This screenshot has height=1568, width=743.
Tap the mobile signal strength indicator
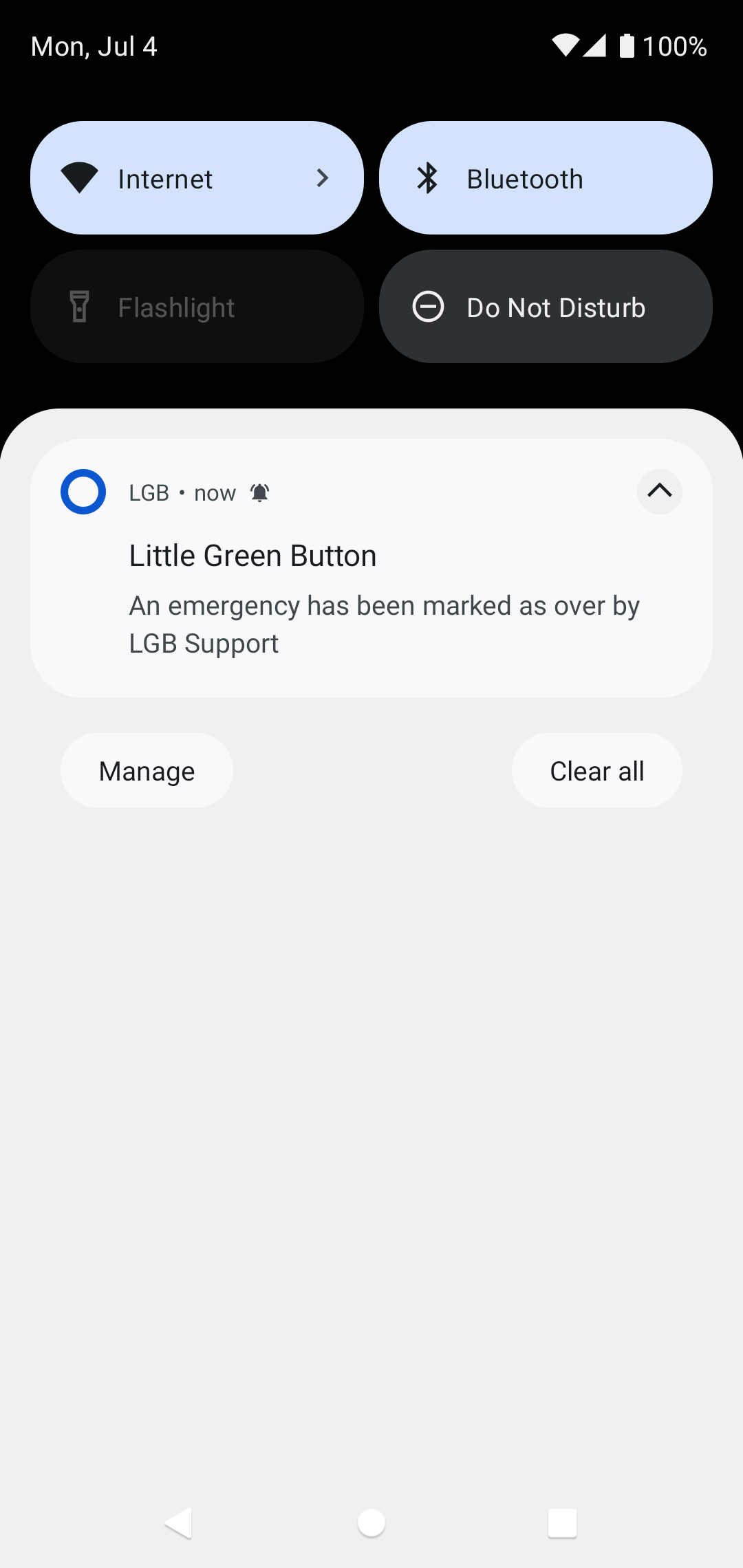(596, 45)
